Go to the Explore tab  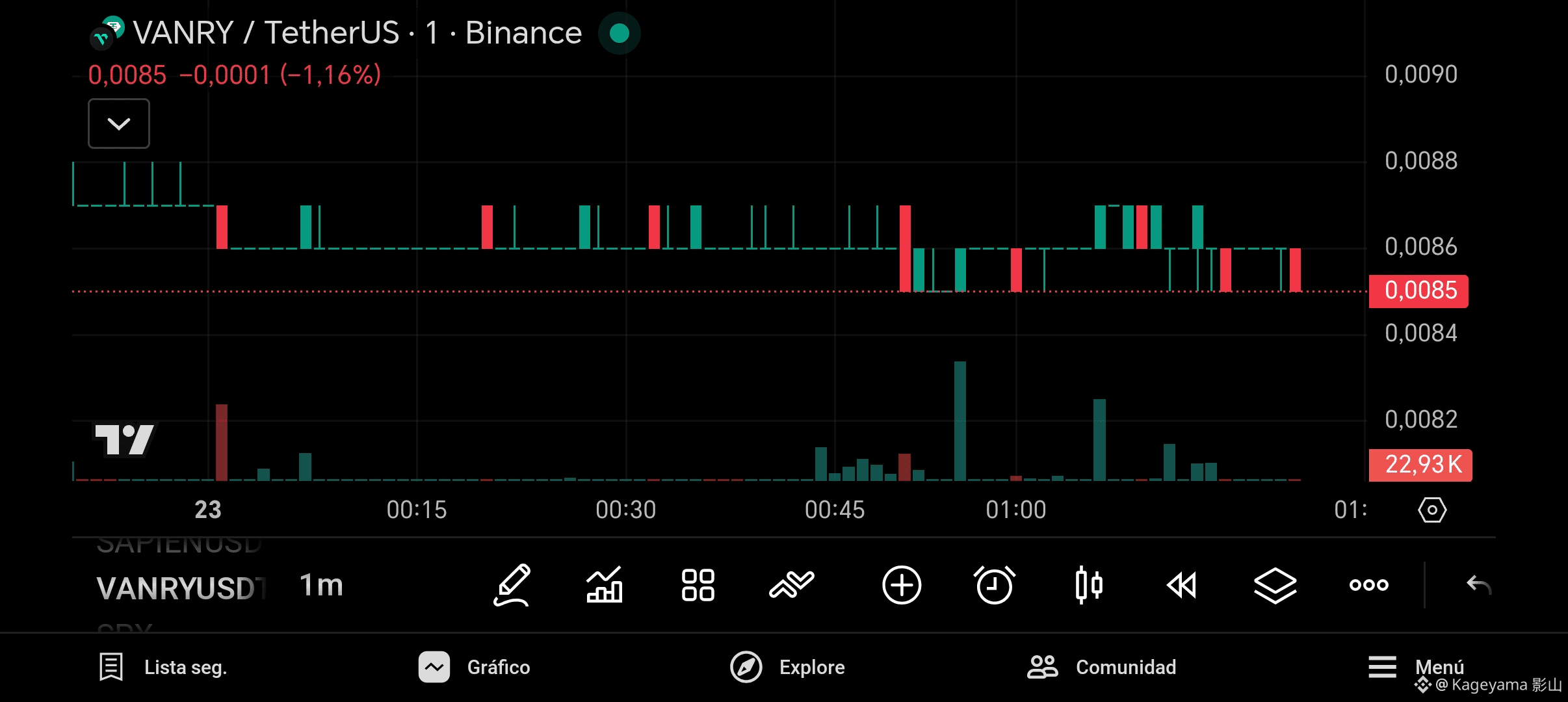point(787,667)
